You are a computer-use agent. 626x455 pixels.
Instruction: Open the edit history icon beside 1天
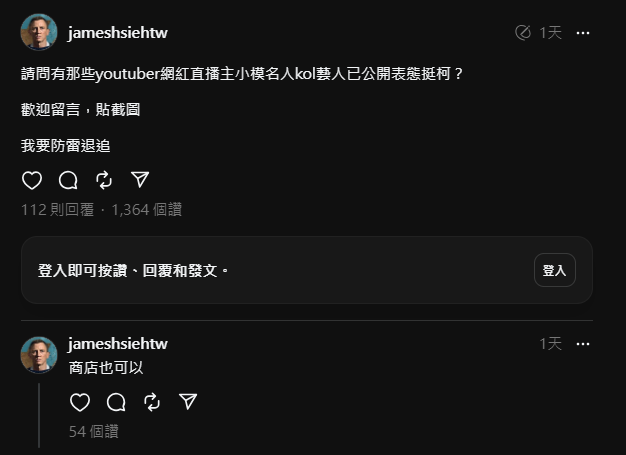523,33
